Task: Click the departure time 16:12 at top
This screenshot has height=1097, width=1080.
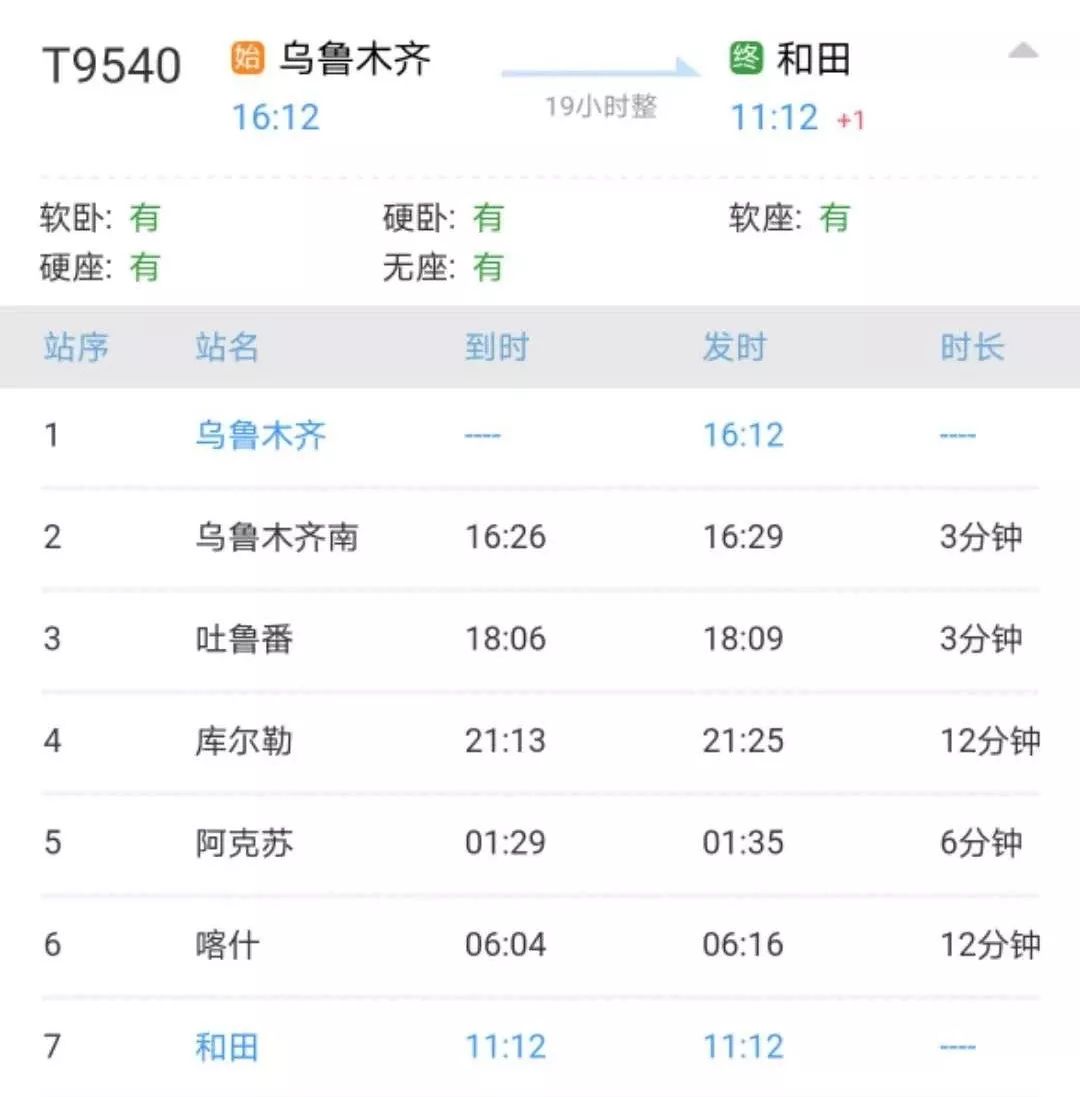Action: [x=277, y=117]
